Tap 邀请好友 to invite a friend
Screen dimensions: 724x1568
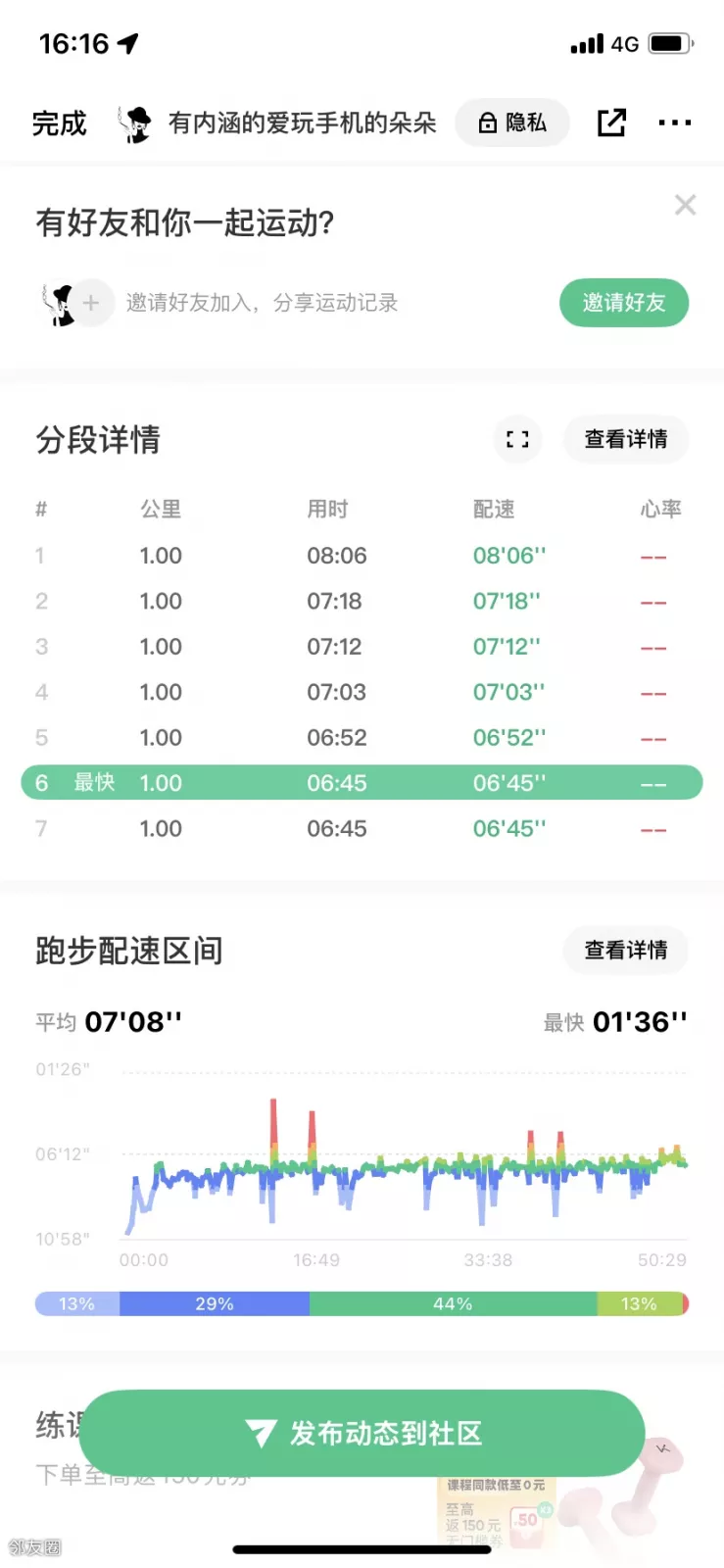pos(624,303)
